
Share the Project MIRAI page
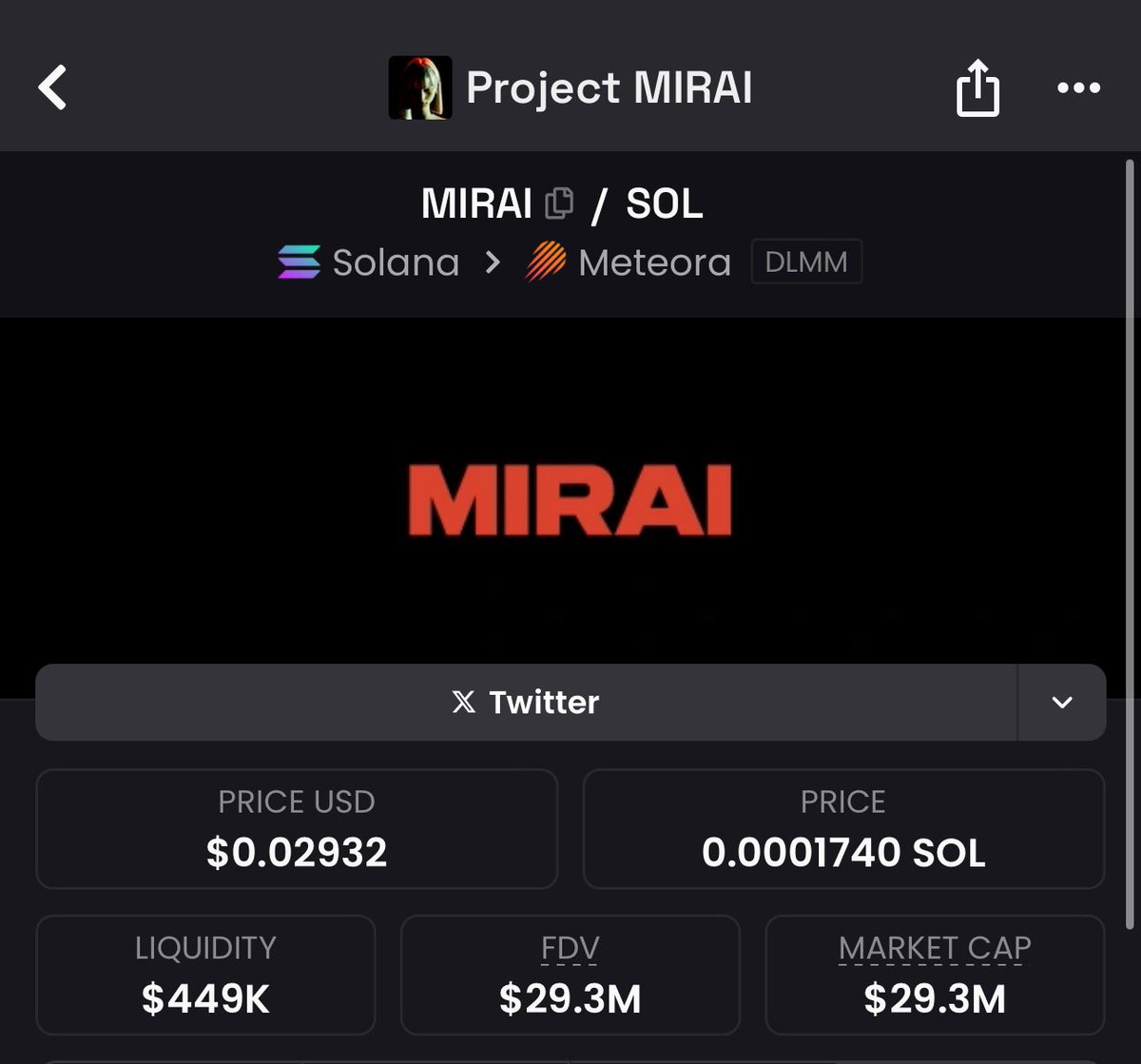[x=977, y=88]
